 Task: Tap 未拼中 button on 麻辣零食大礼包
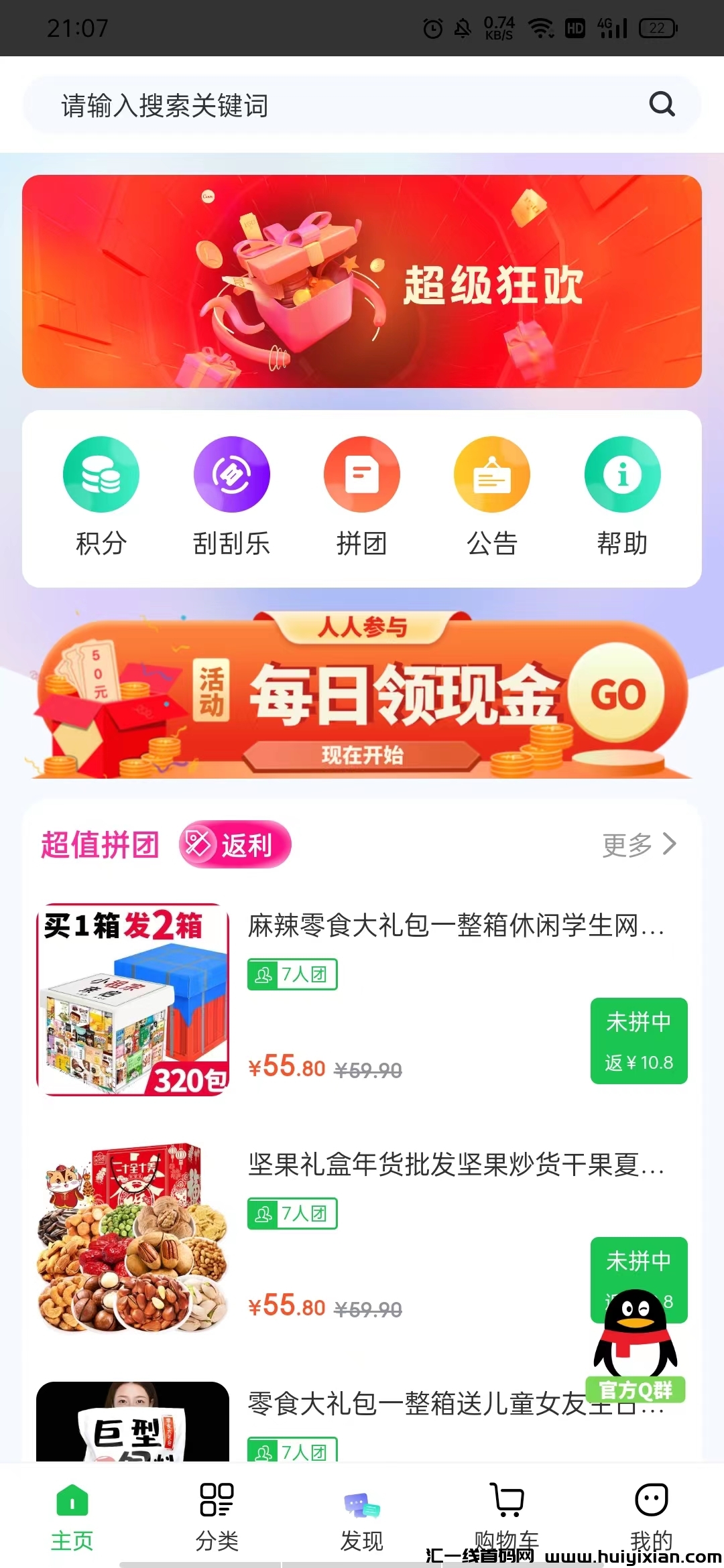(x=638, y=1040)
